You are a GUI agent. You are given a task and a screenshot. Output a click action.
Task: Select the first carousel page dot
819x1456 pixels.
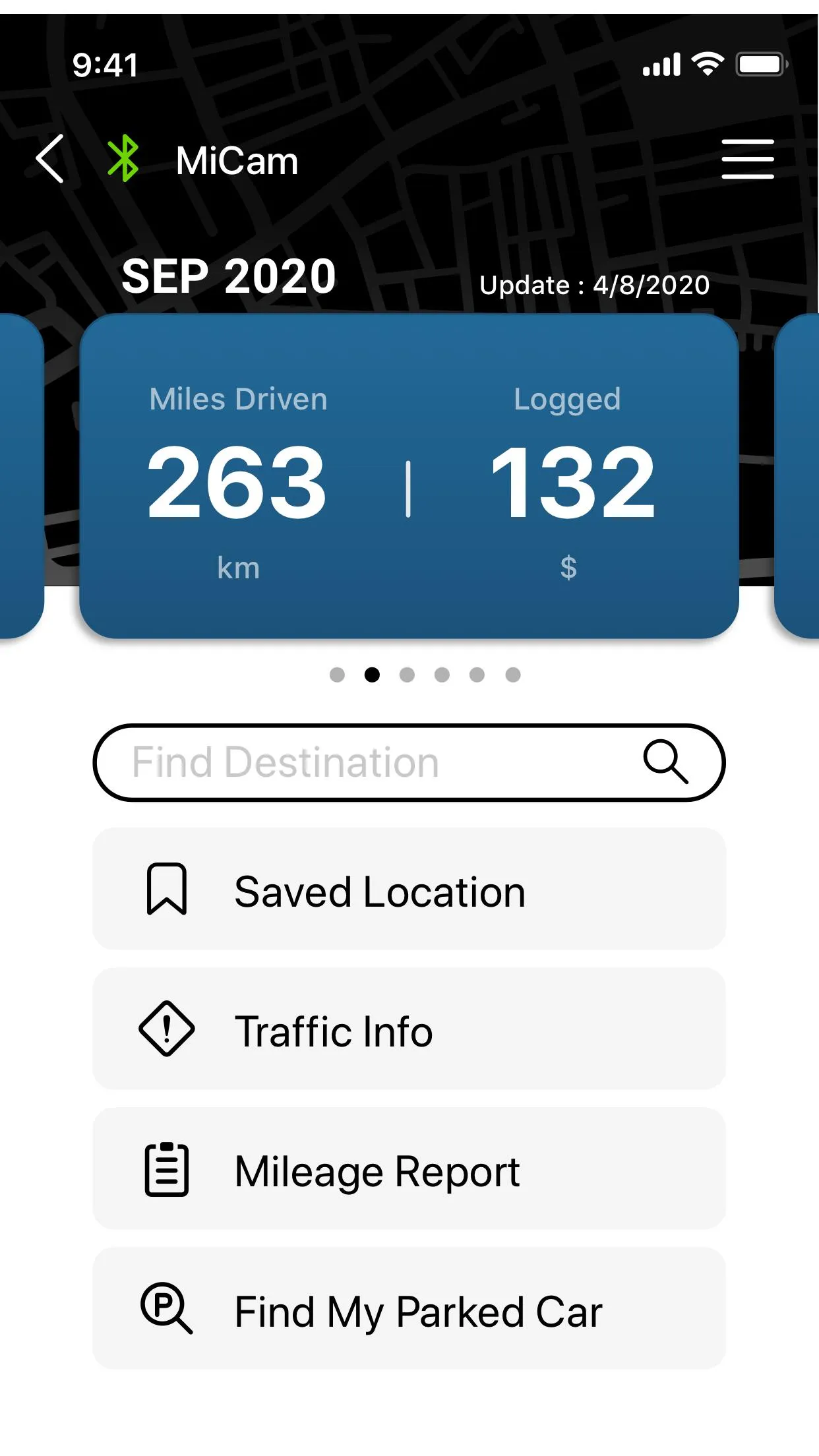(338, 675)
